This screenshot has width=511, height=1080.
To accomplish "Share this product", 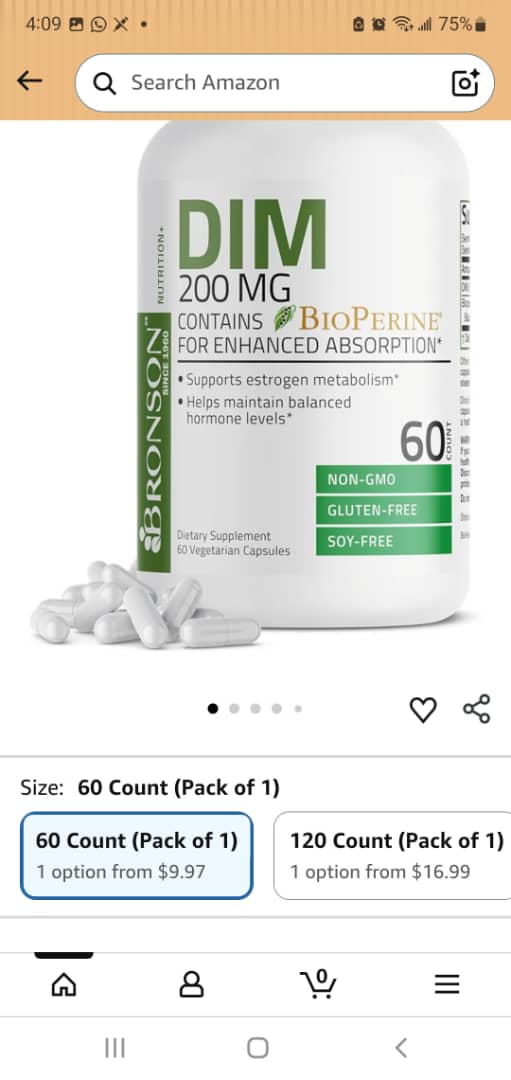I will (x=477, y=709).
